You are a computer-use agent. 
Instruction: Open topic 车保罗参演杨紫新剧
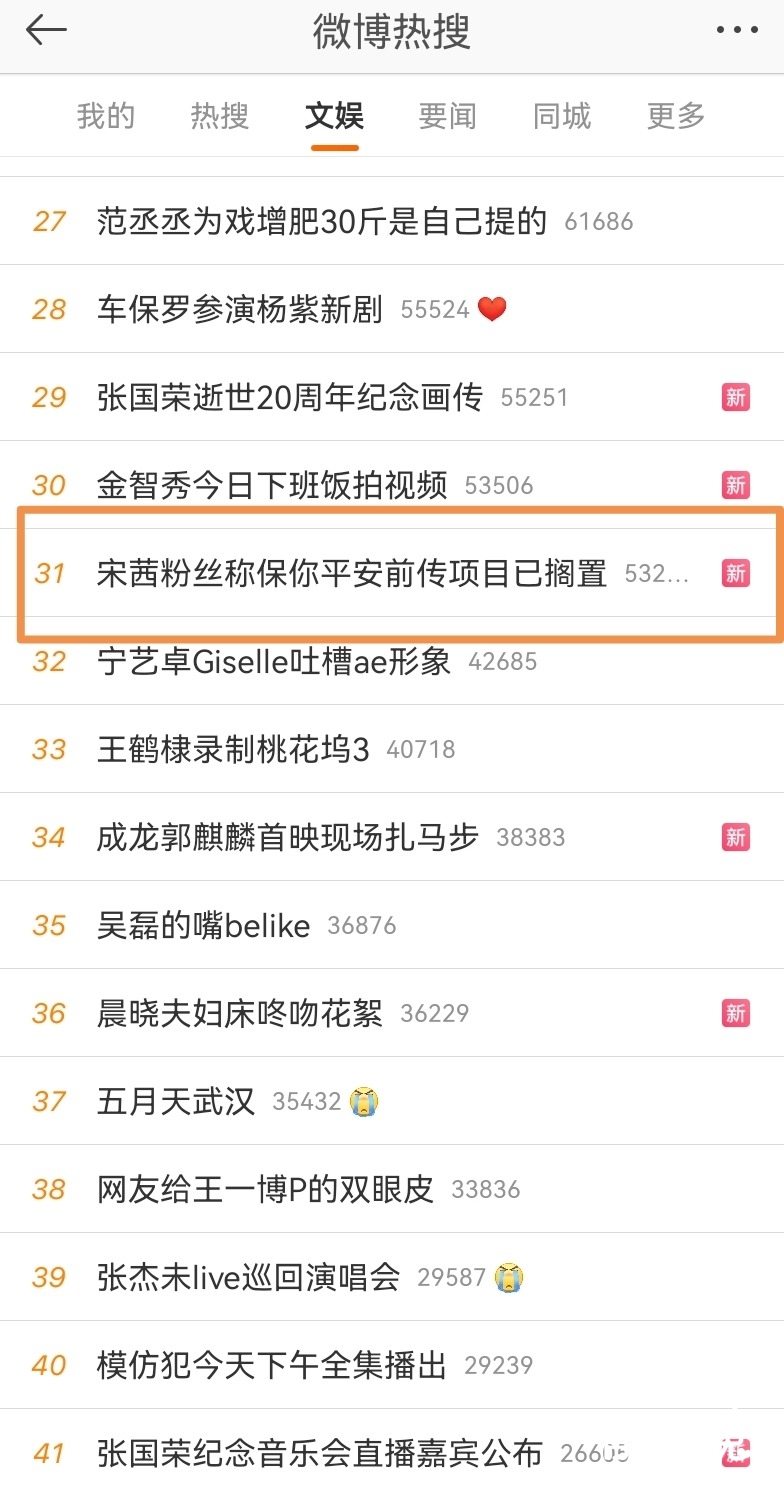392,309
